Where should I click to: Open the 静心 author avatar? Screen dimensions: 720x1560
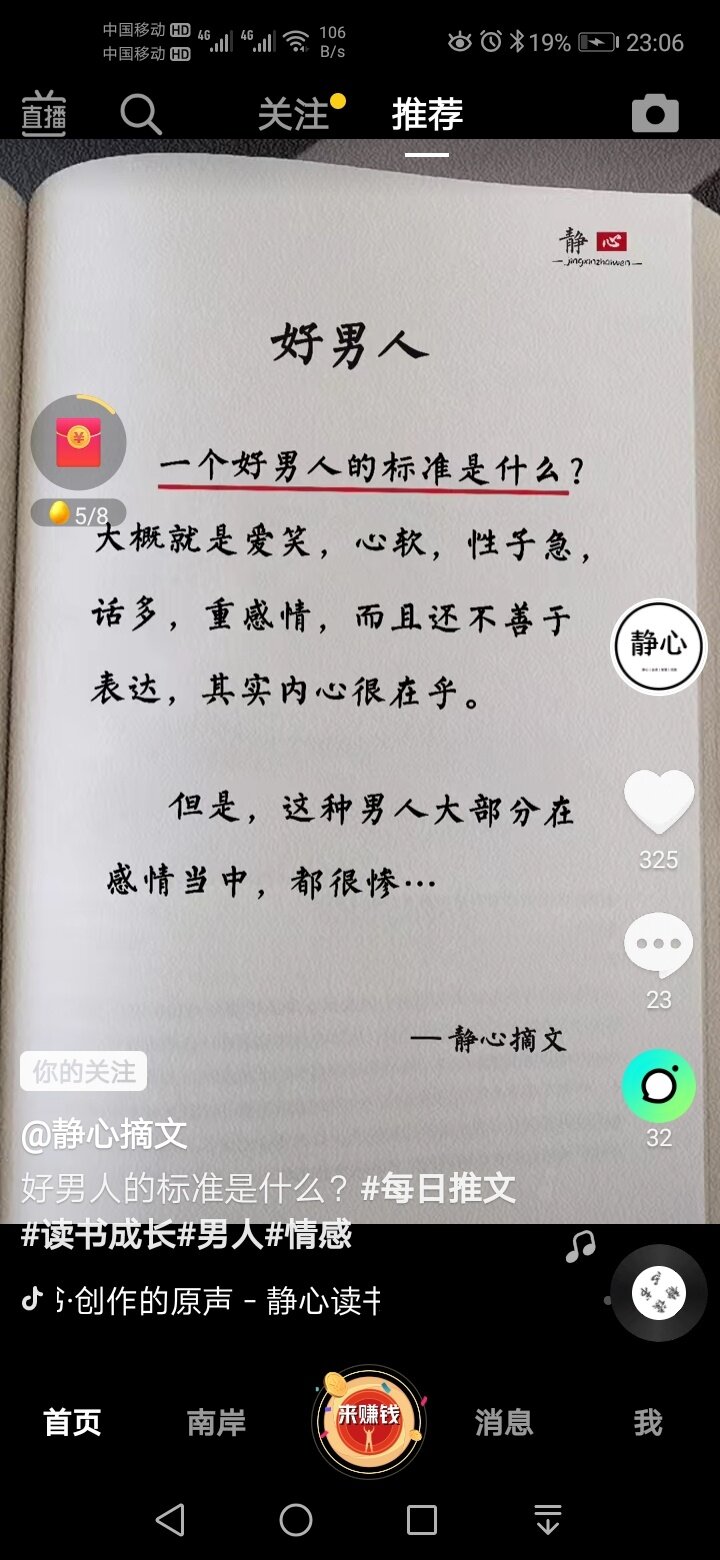pos(658,646)
